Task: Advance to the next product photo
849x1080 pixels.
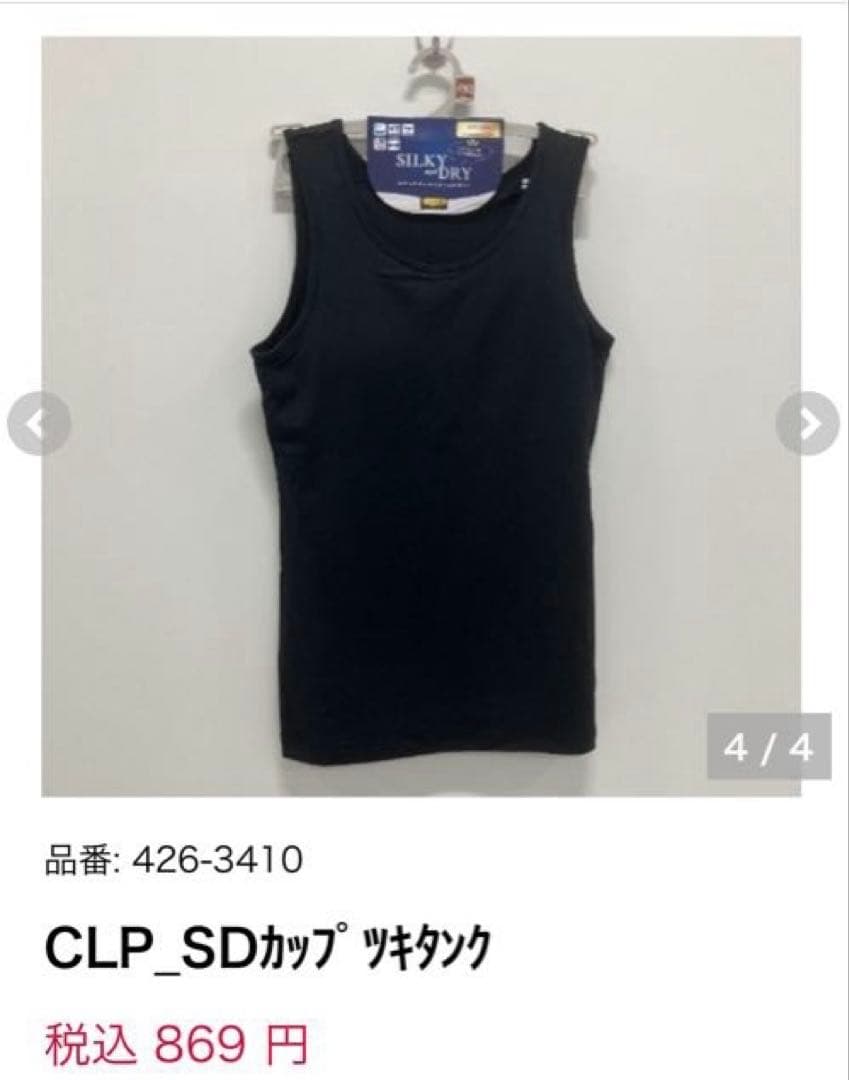Action: click(x=811, y=425)
